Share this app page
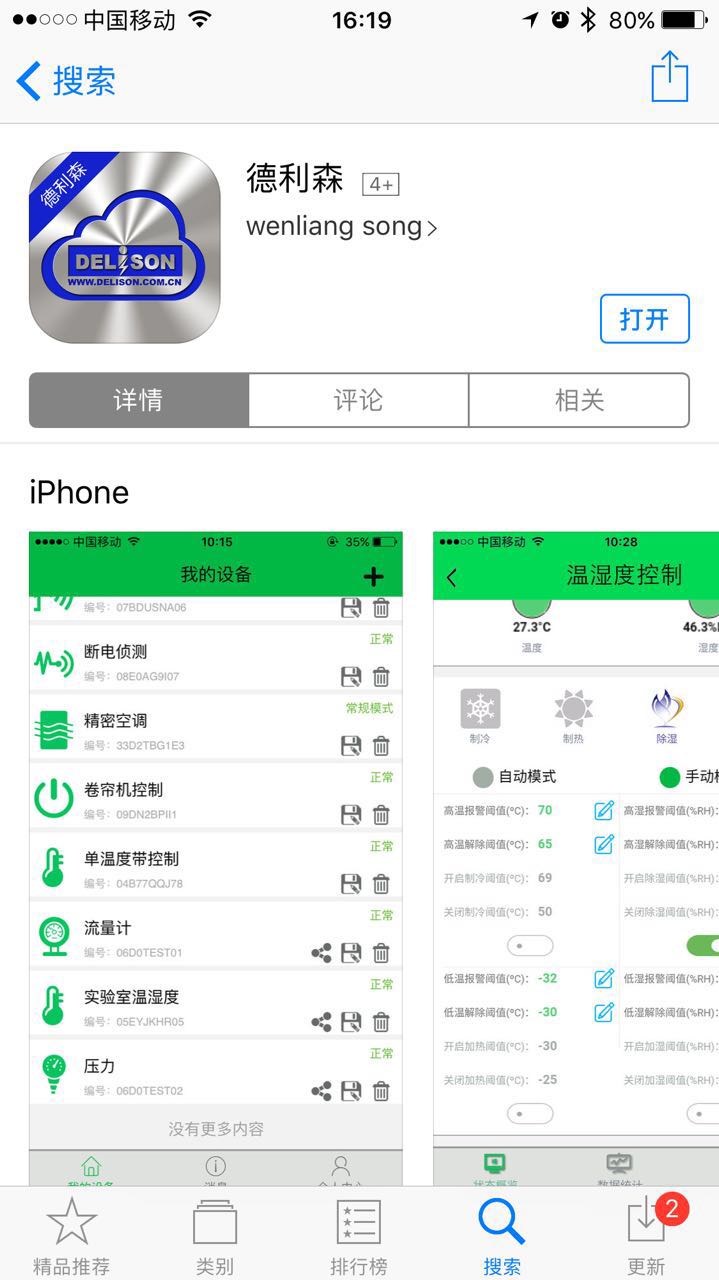Image resolution: width=719 pixels, height=1280 pixels. coord(669,77)
